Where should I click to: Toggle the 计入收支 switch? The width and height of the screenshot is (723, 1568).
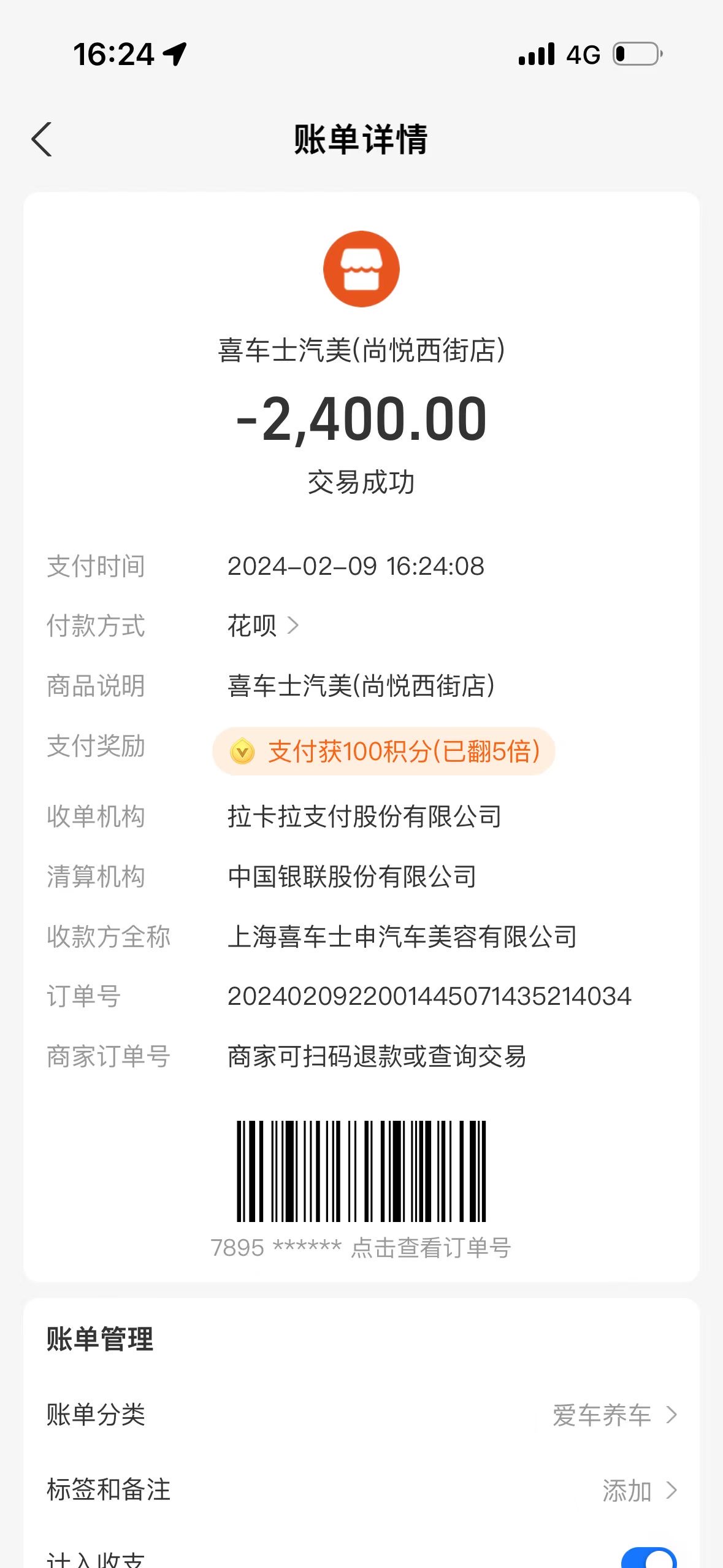coord(649,1558)
